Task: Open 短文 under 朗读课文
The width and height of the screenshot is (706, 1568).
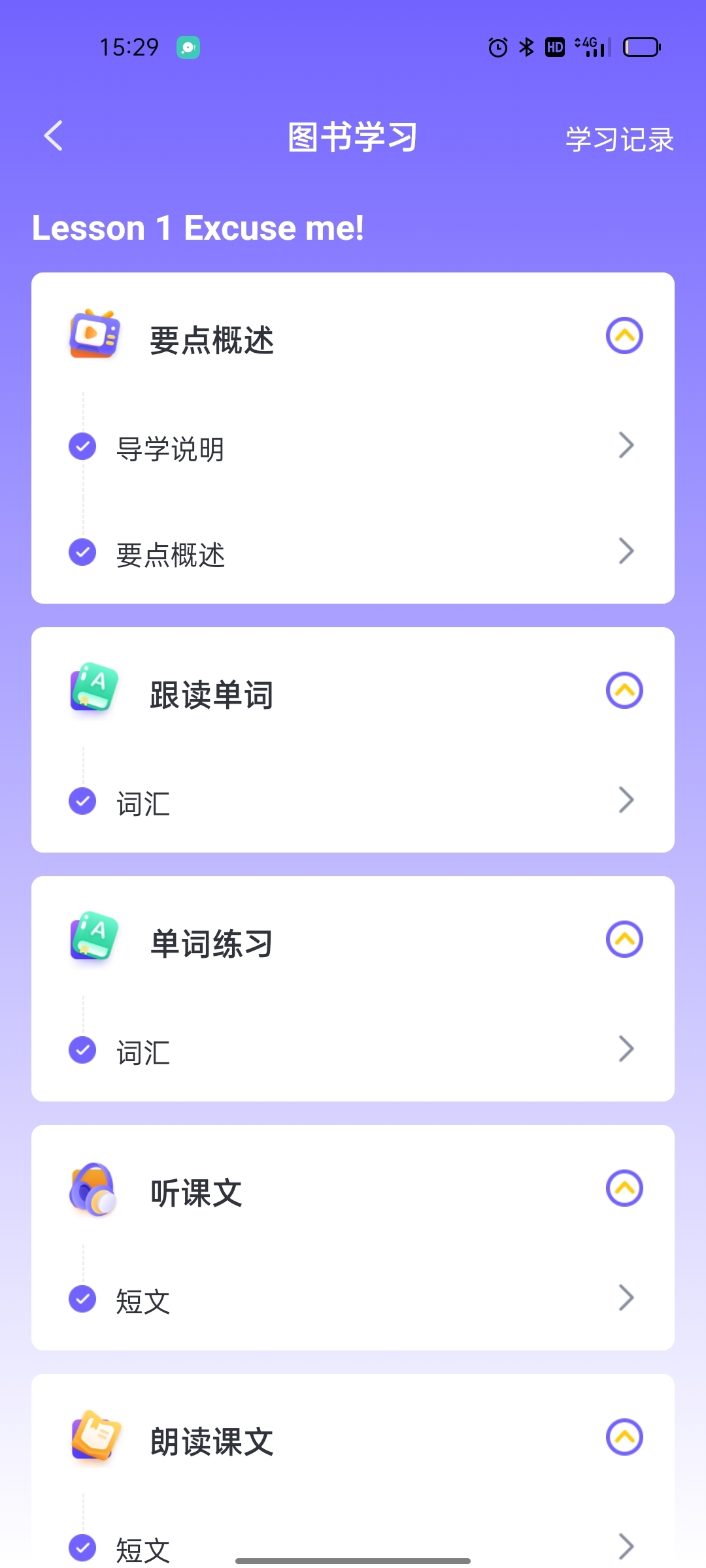Action: [x=353, y=1547]
